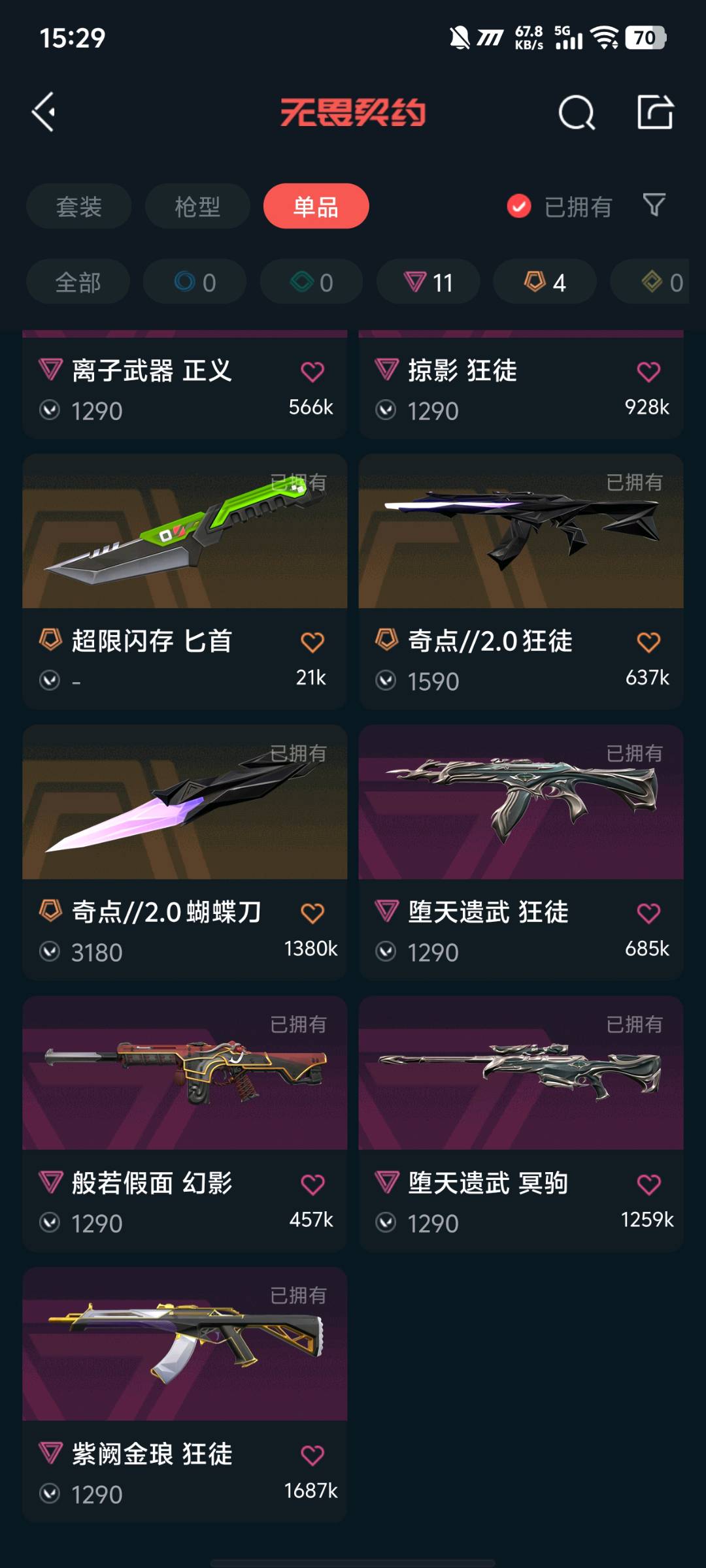The image size is (706, 1568).
Task: Filter by pink tier chip showing 11
Action: coord(428,282)
